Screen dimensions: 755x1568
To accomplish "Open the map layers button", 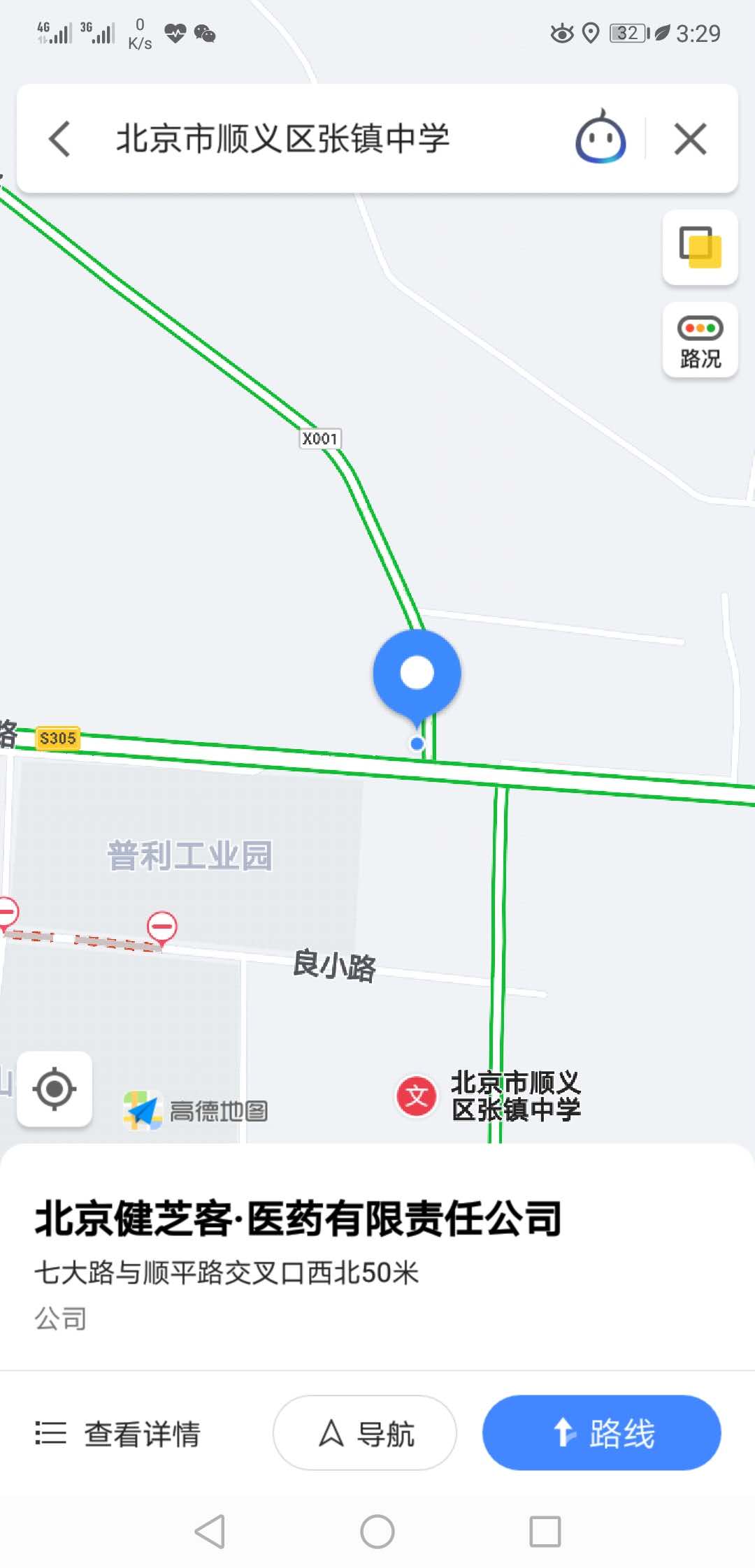I will coord(700,247).
